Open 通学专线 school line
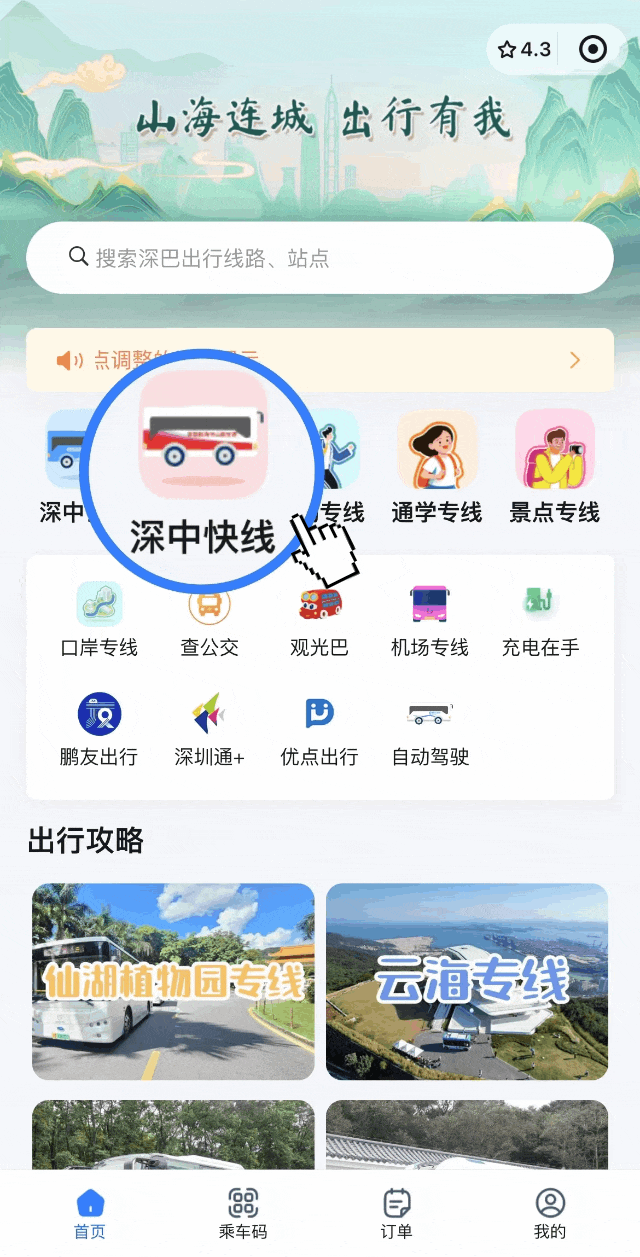640x1257 pixels. point(437,467)
